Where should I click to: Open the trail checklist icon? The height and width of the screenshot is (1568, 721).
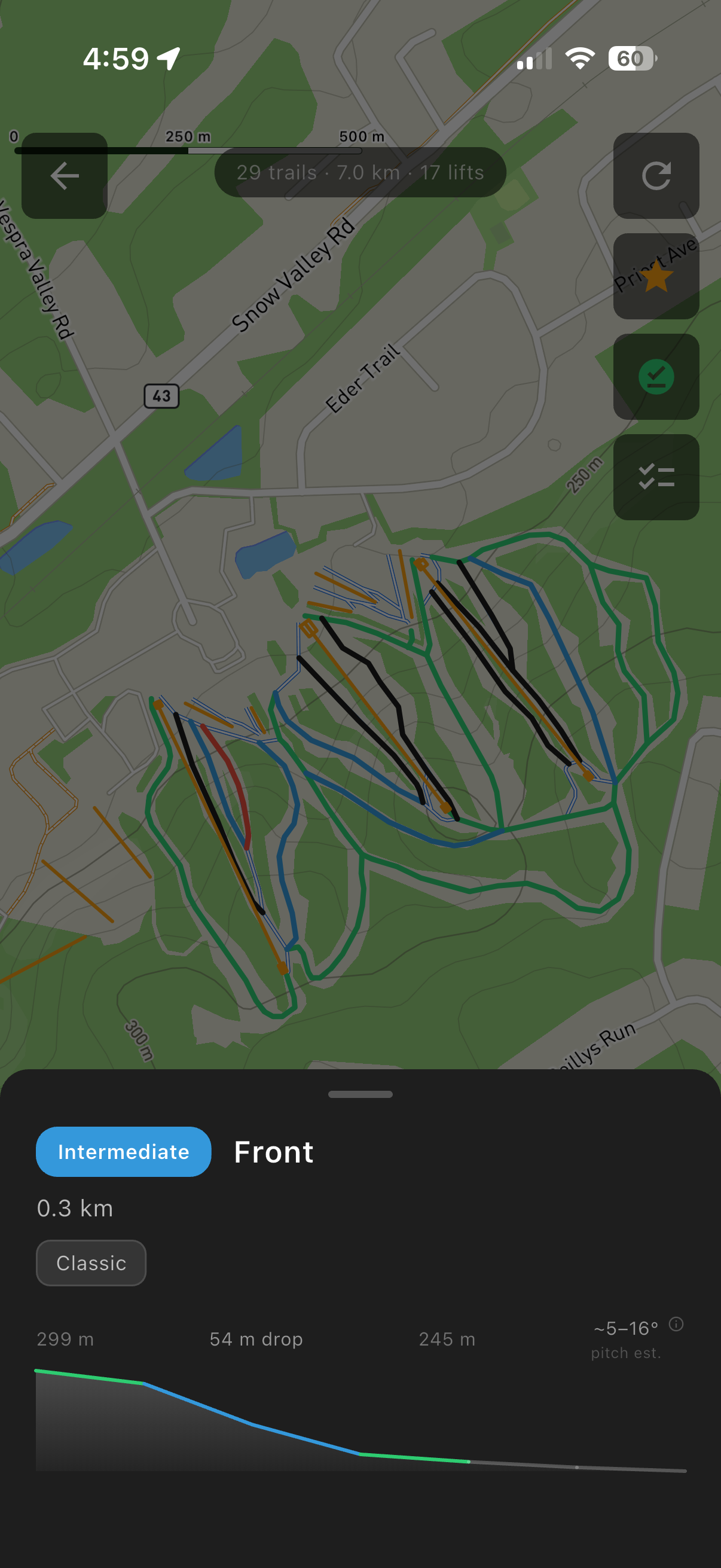click(656, 477)
